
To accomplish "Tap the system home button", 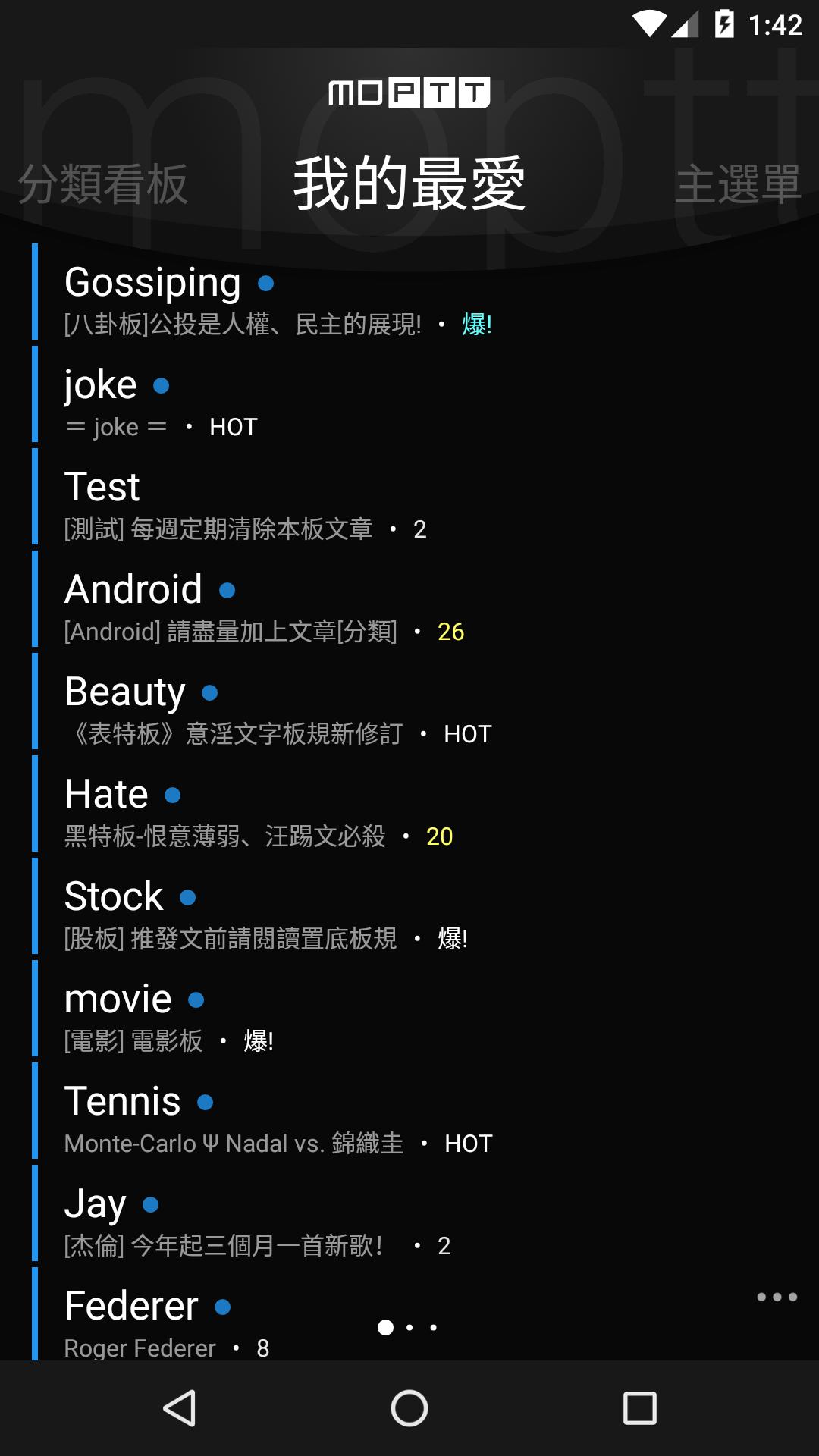I will pos(409,1408).
